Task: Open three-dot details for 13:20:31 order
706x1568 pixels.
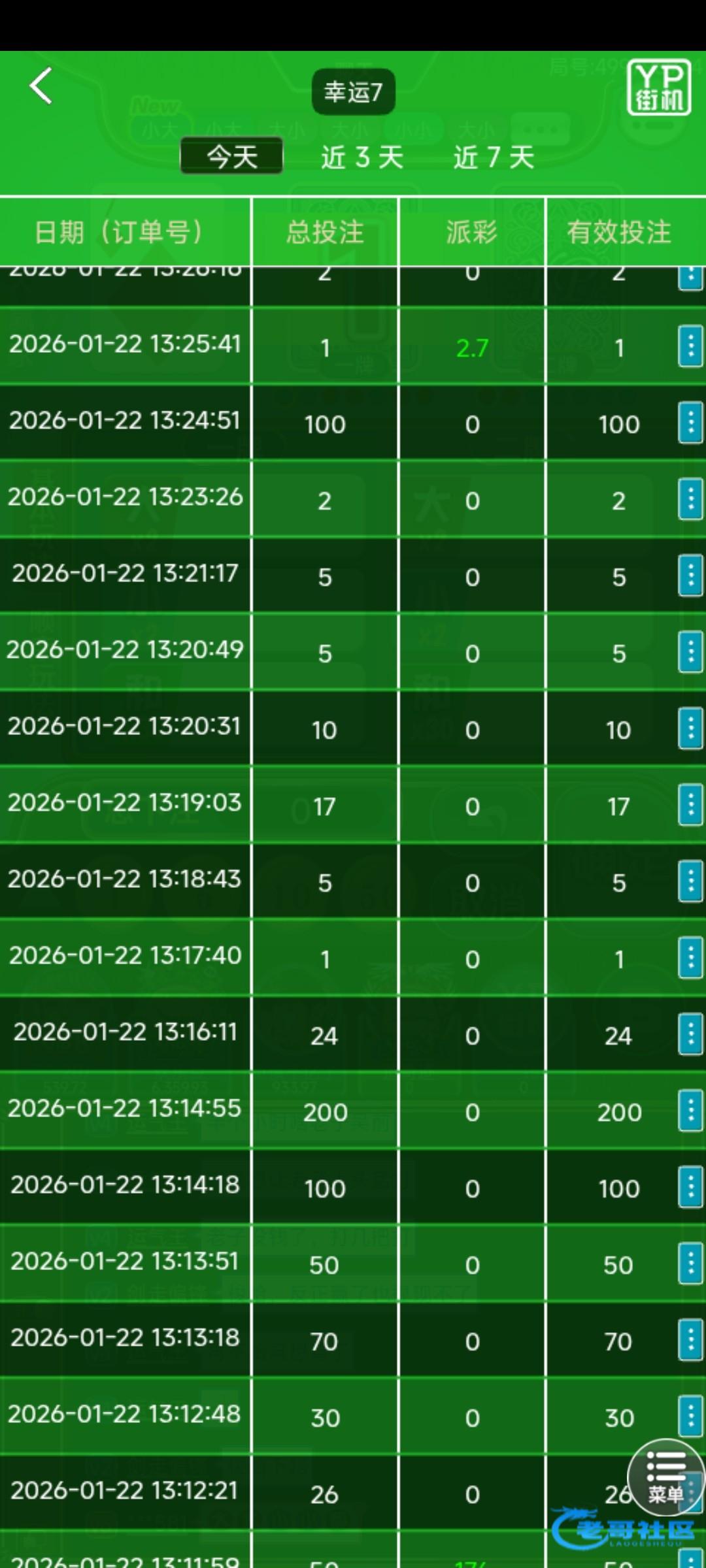Action: pyautogui.click(x=690, y=729)
